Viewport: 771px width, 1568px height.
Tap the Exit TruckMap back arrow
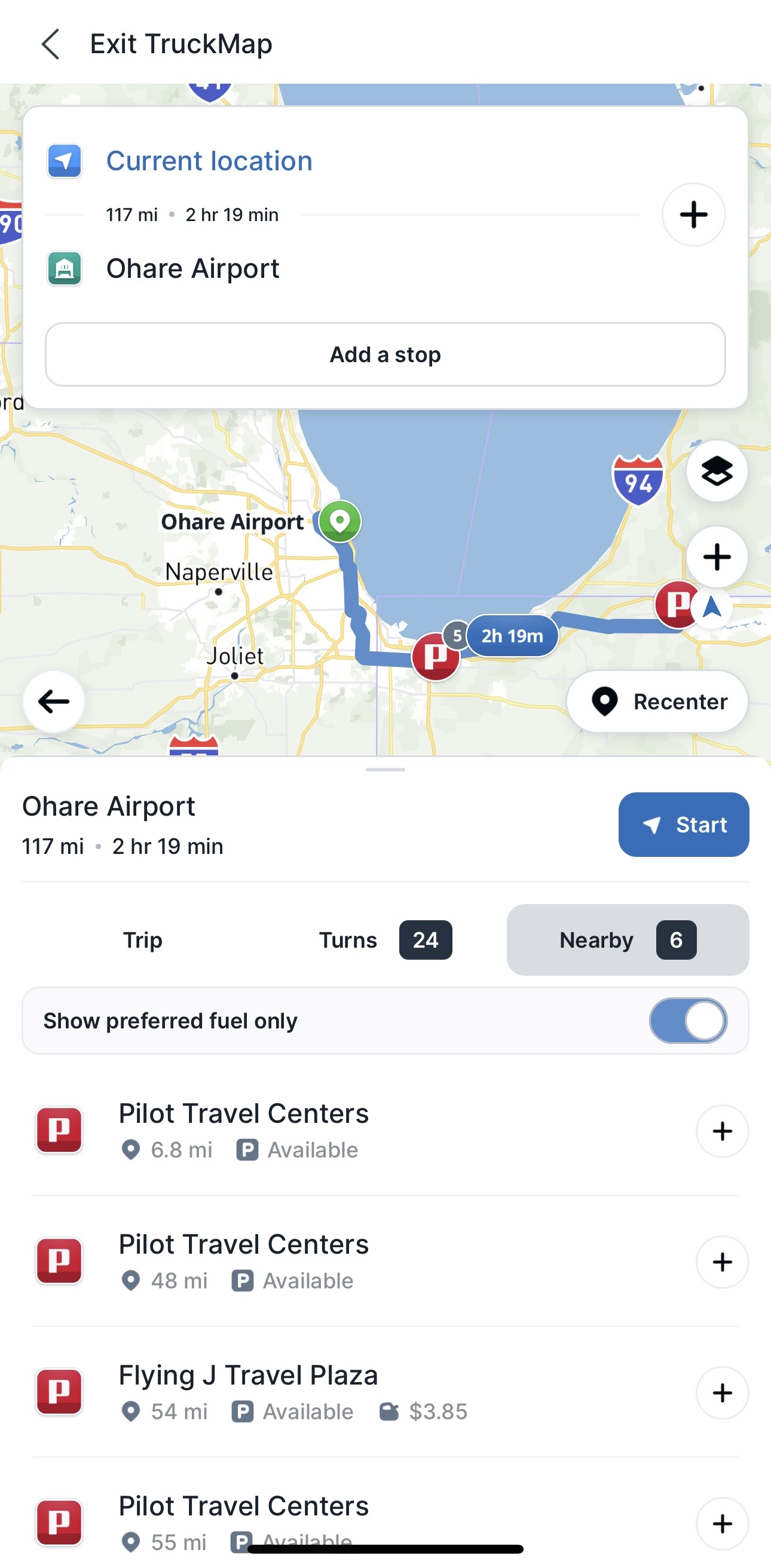(x=51, y=44)
